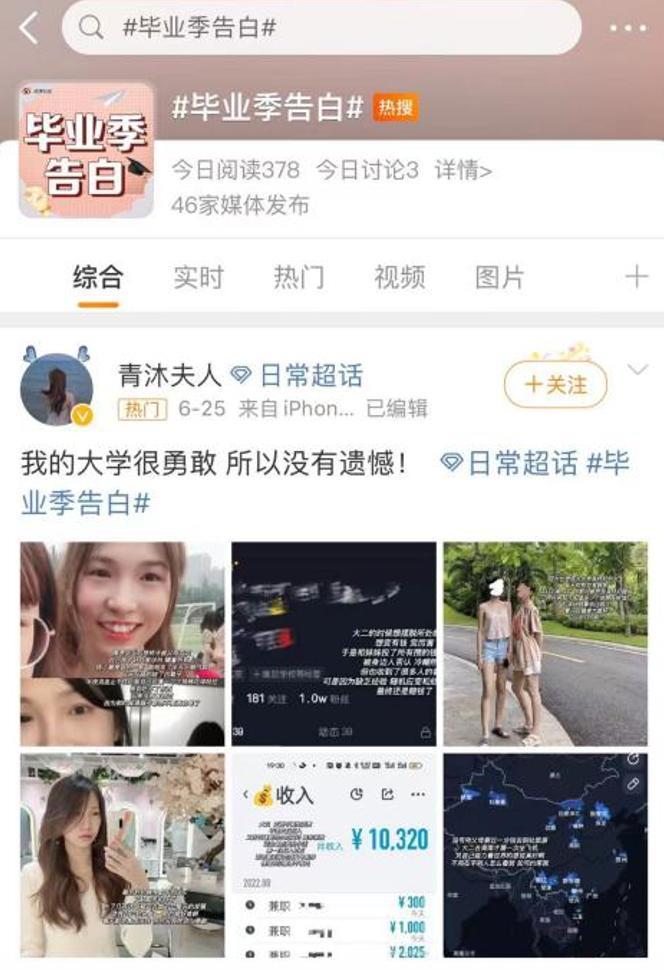Open 青沐夫人's profile avatar
Viewport: 664px width, 970px height.
click(56, 389)
